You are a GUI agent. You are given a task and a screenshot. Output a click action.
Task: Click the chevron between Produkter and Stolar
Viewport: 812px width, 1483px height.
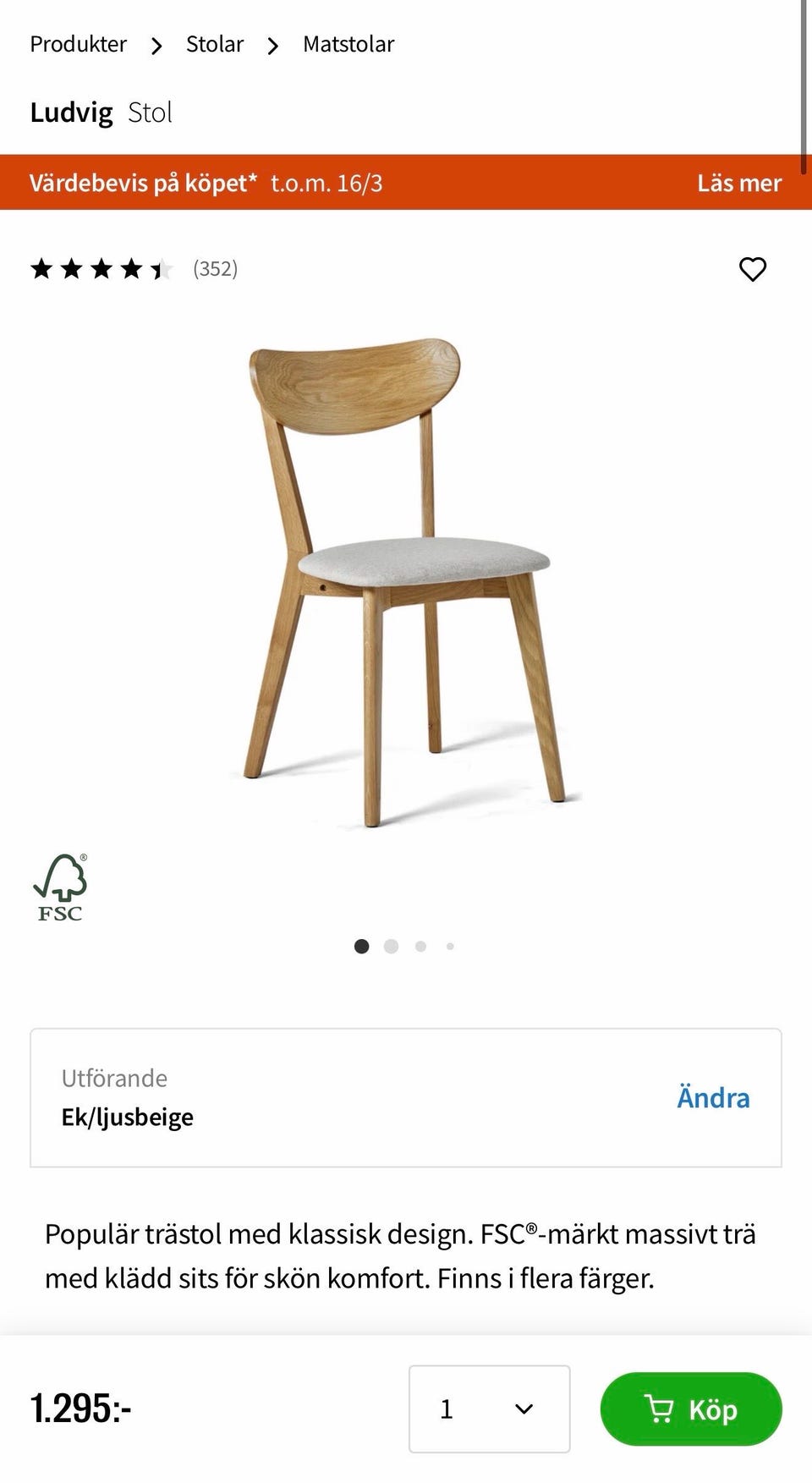157,45
